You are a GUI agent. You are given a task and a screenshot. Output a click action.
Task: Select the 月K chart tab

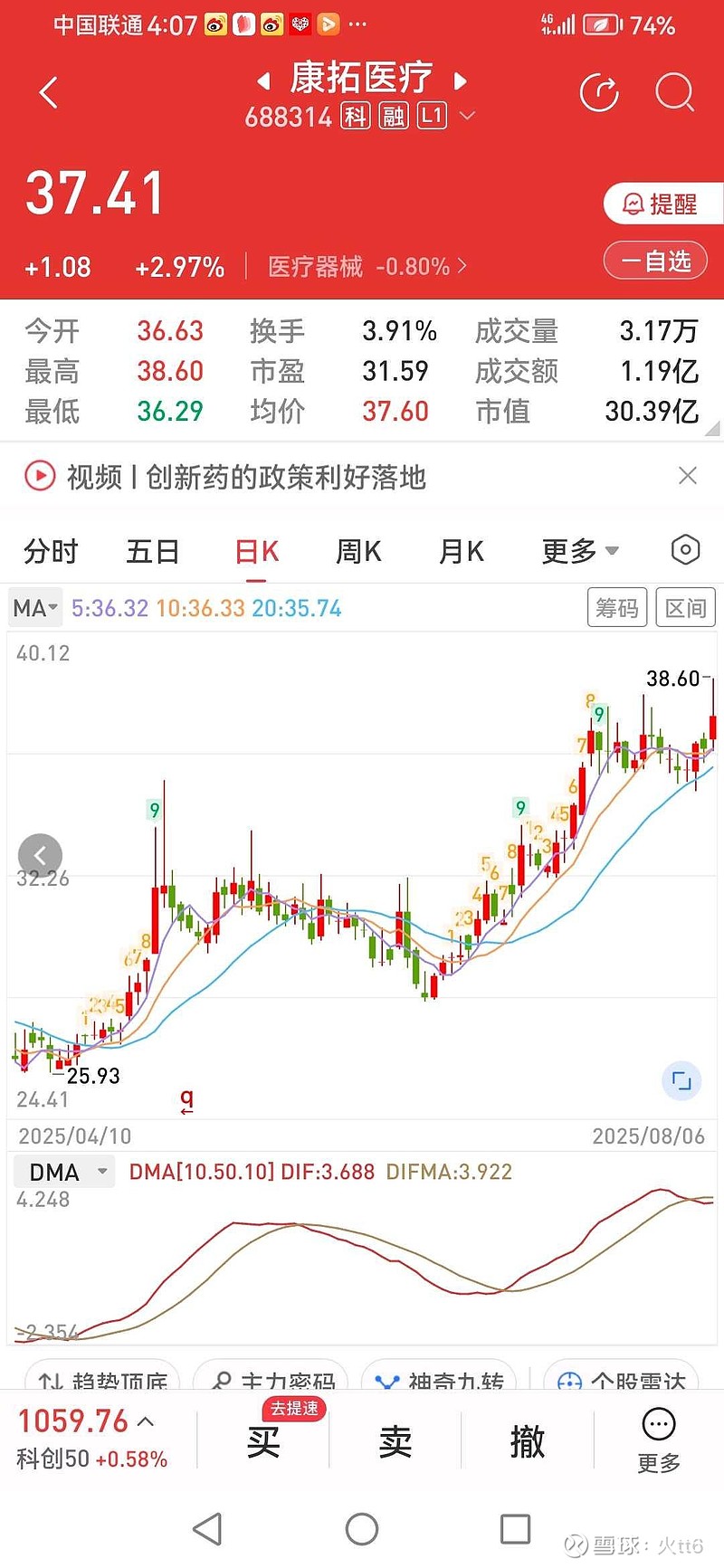point(462,551)
